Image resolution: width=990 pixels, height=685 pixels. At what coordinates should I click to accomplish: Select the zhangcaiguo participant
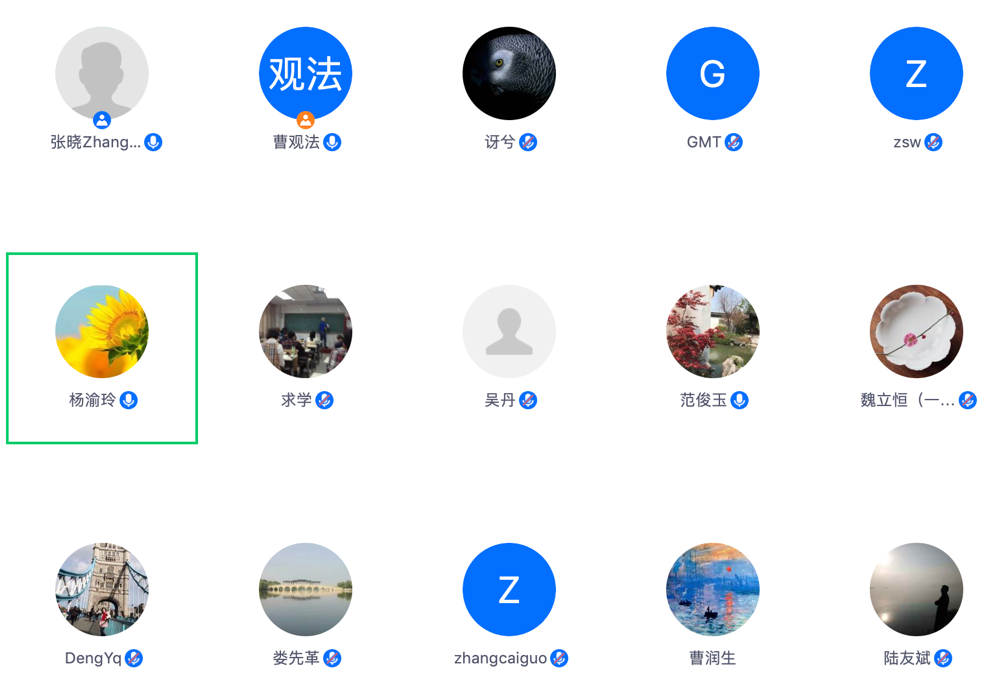[509, 590]
